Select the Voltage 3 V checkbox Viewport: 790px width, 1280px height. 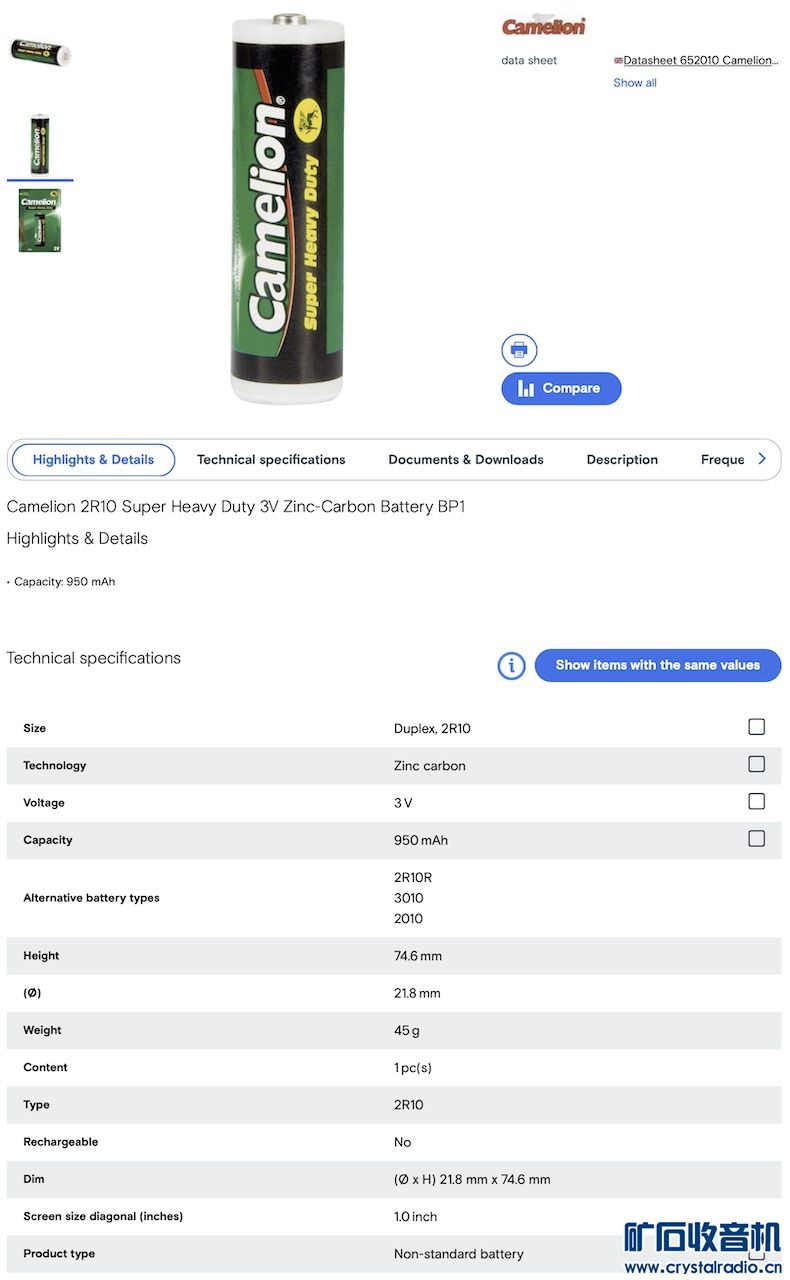point(757,801)
